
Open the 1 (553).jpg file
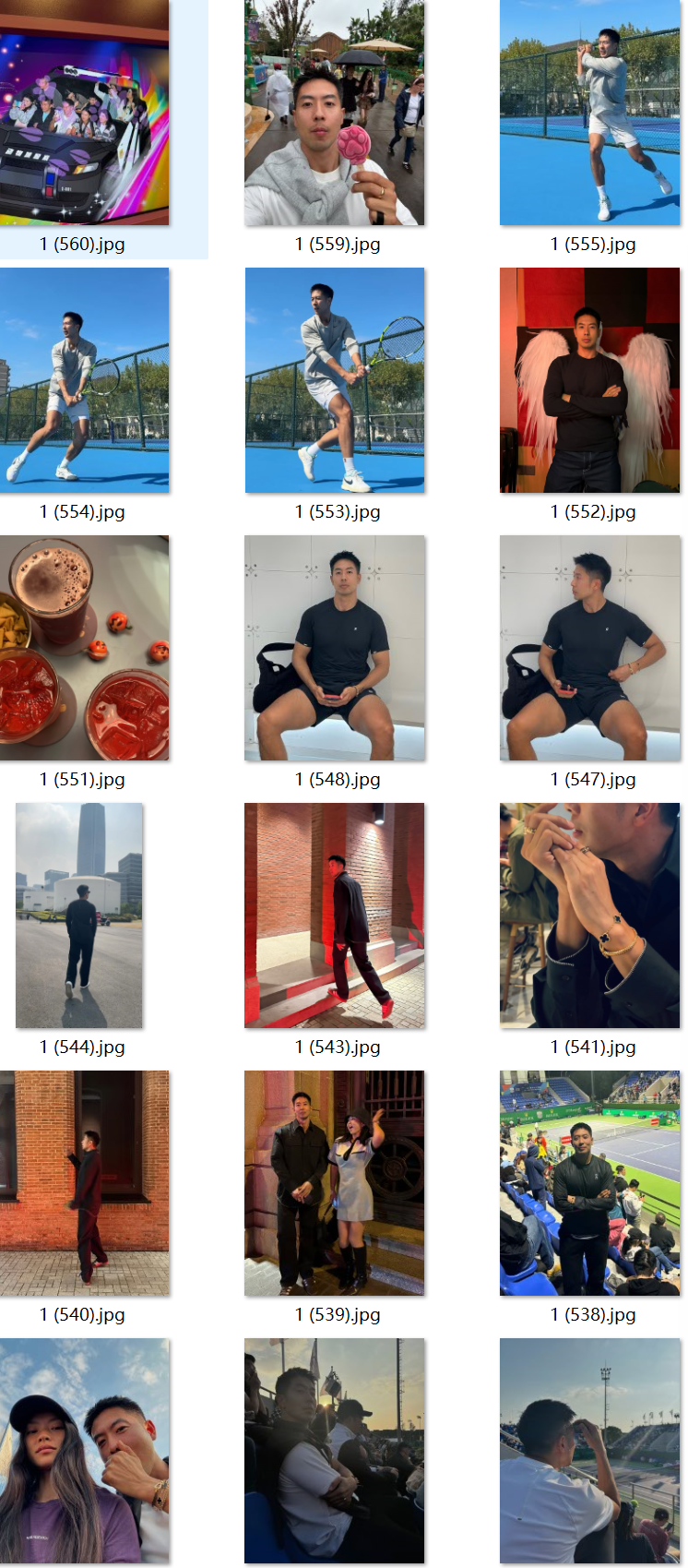click(335, 380)
